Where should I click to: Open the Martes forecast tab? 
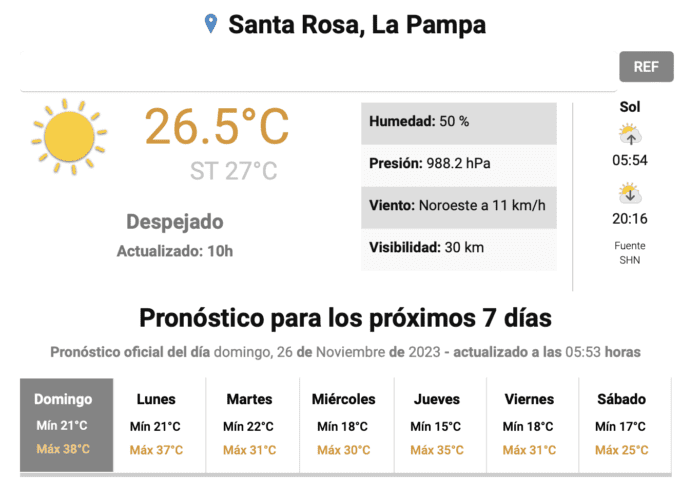point(249,424)
